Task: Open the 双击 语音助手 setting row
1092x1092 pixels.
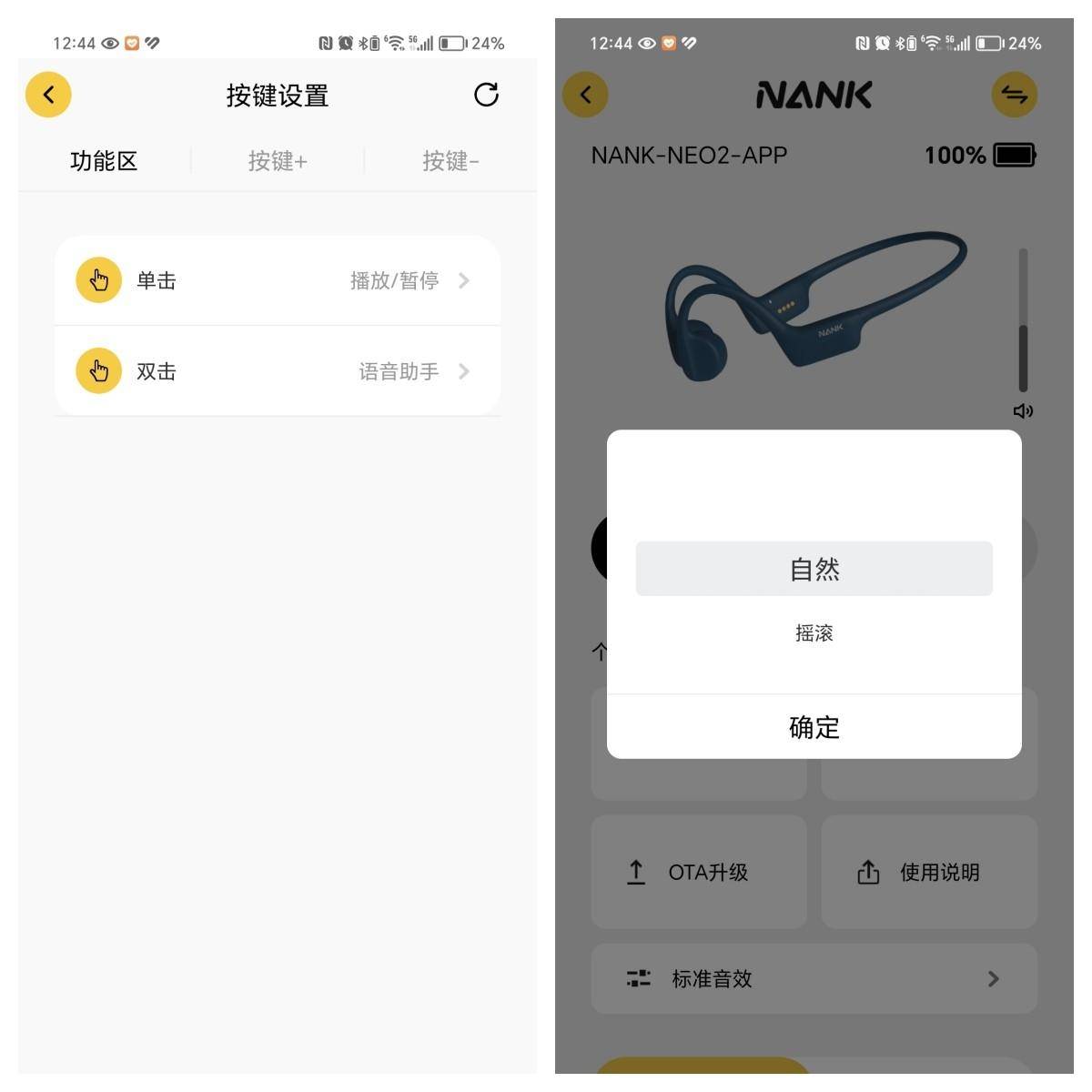Action: click(278, 371)
